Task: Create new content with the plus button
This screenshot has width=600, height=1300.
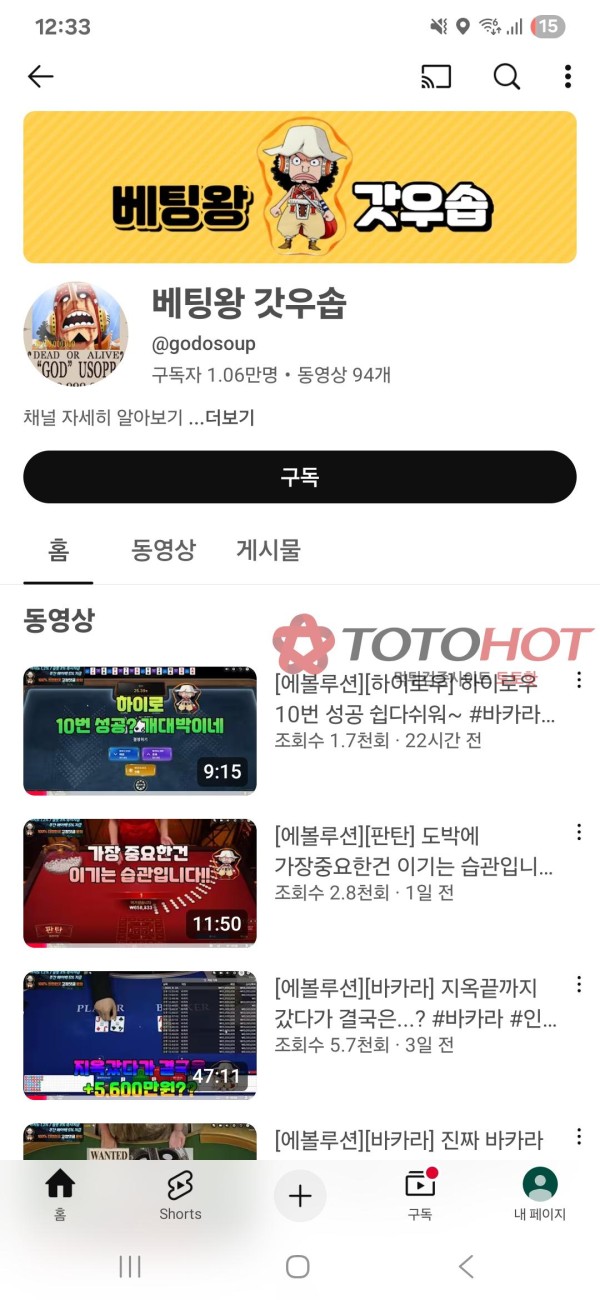Action: tap(300, 1195)
